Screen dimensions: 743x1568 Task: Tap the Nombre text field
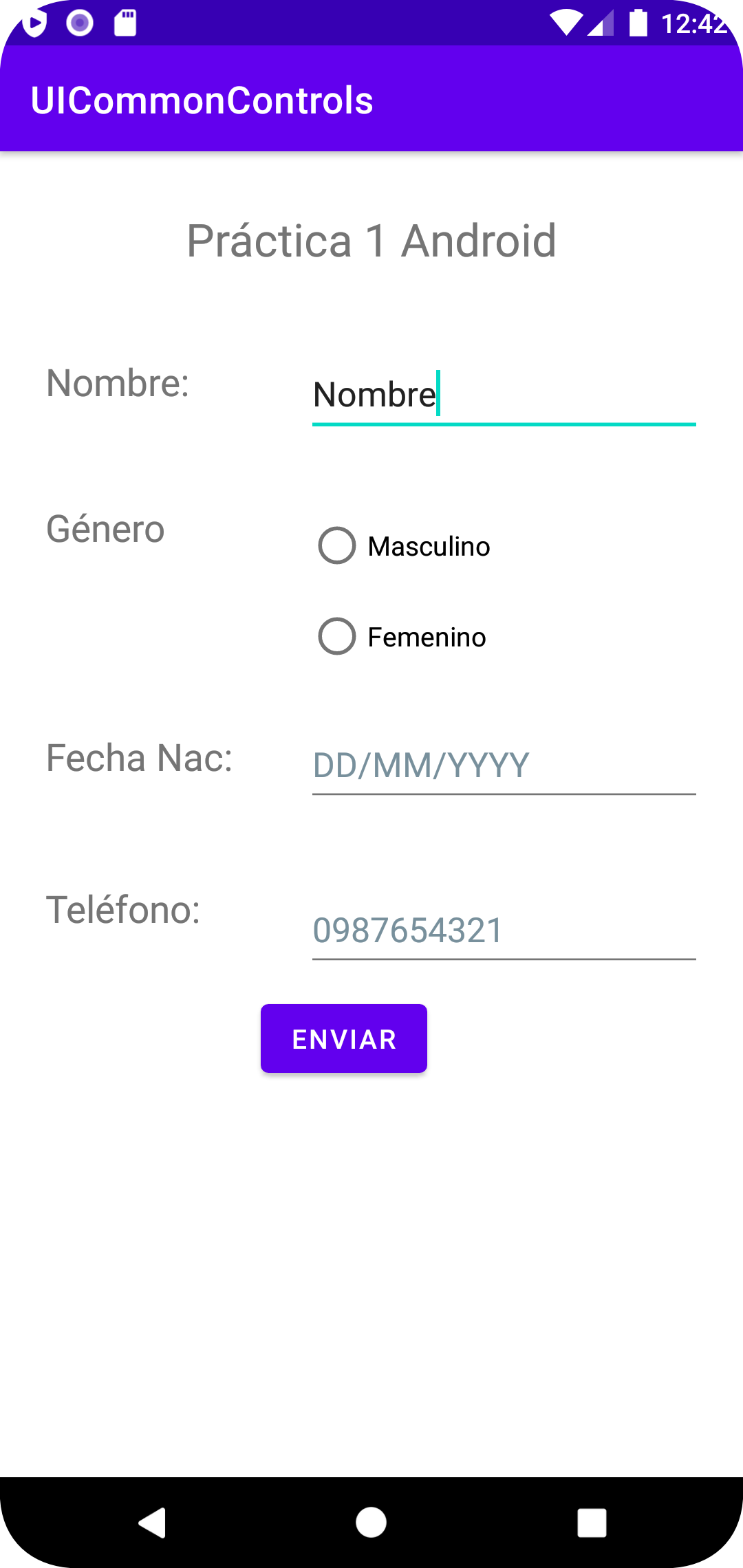tap(504, 395)
